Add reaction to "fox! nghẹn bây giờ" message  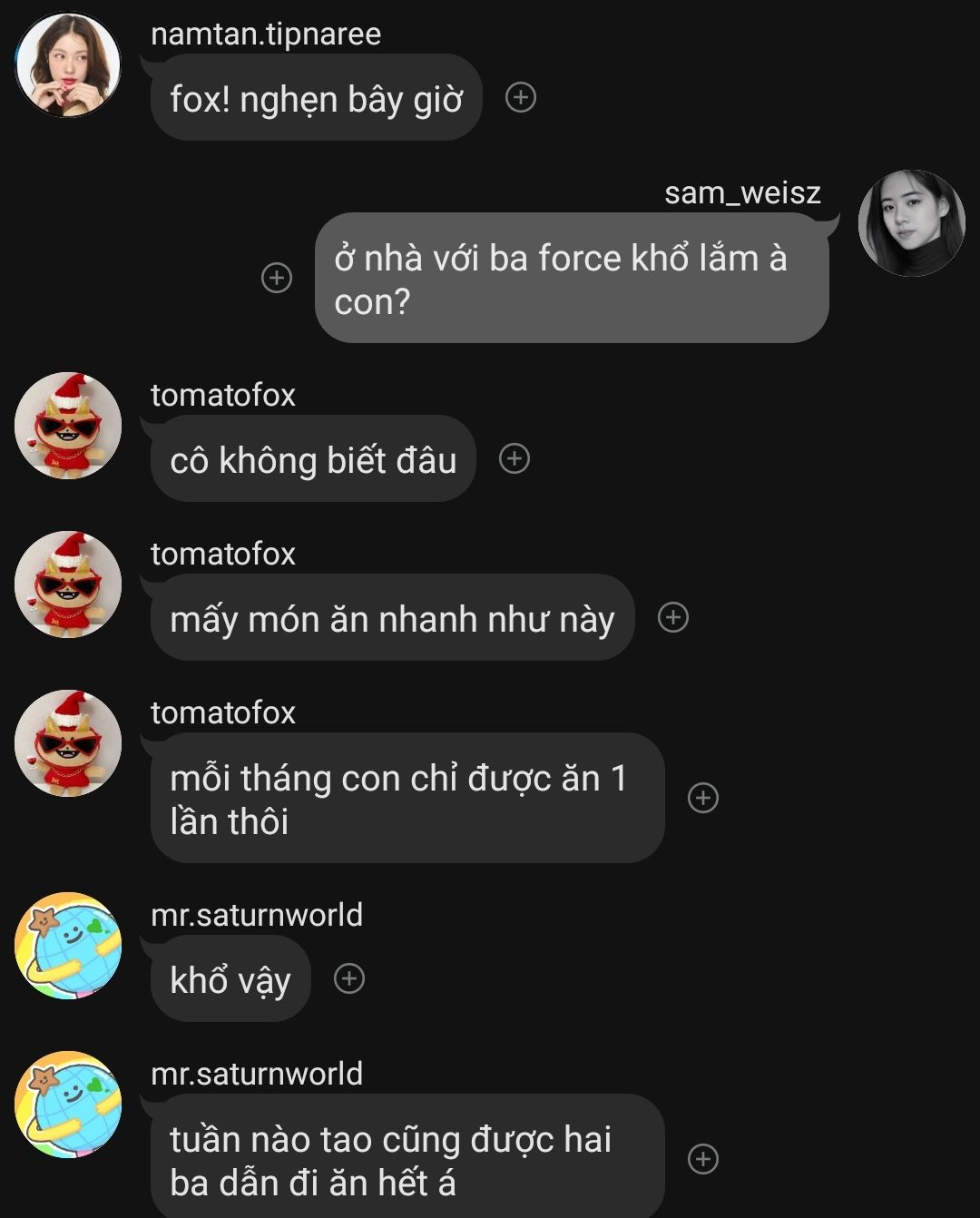pyautogui.click(x=520, y=97)
